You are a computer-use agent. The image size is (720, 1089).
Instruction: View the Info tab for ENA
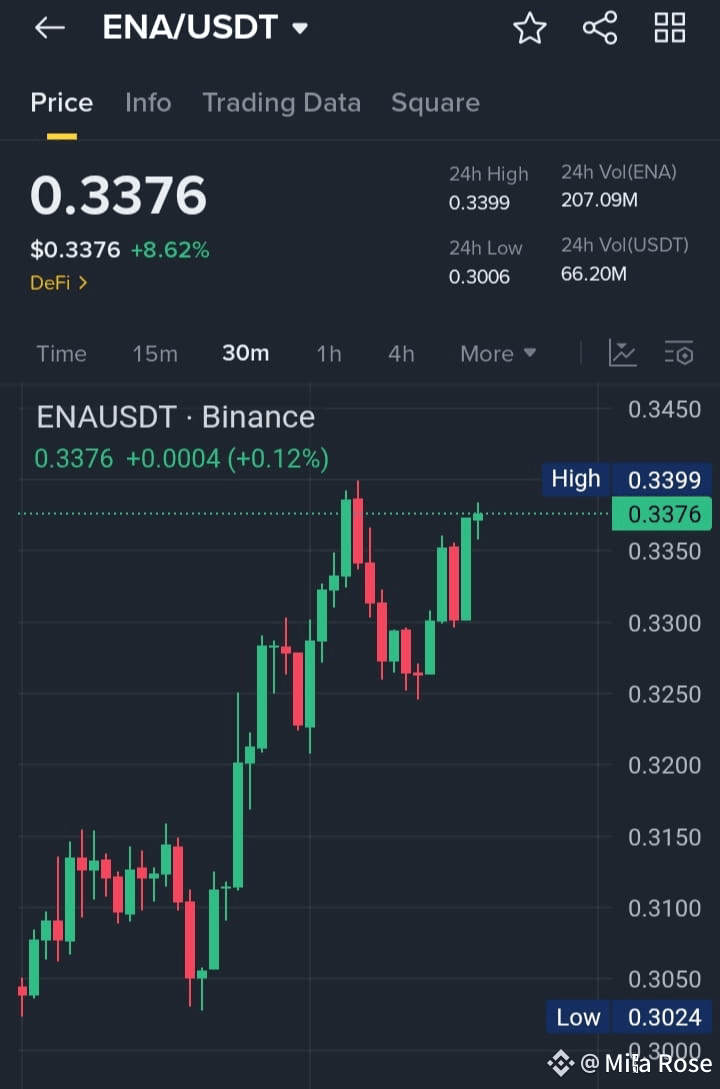pos(148,102)
